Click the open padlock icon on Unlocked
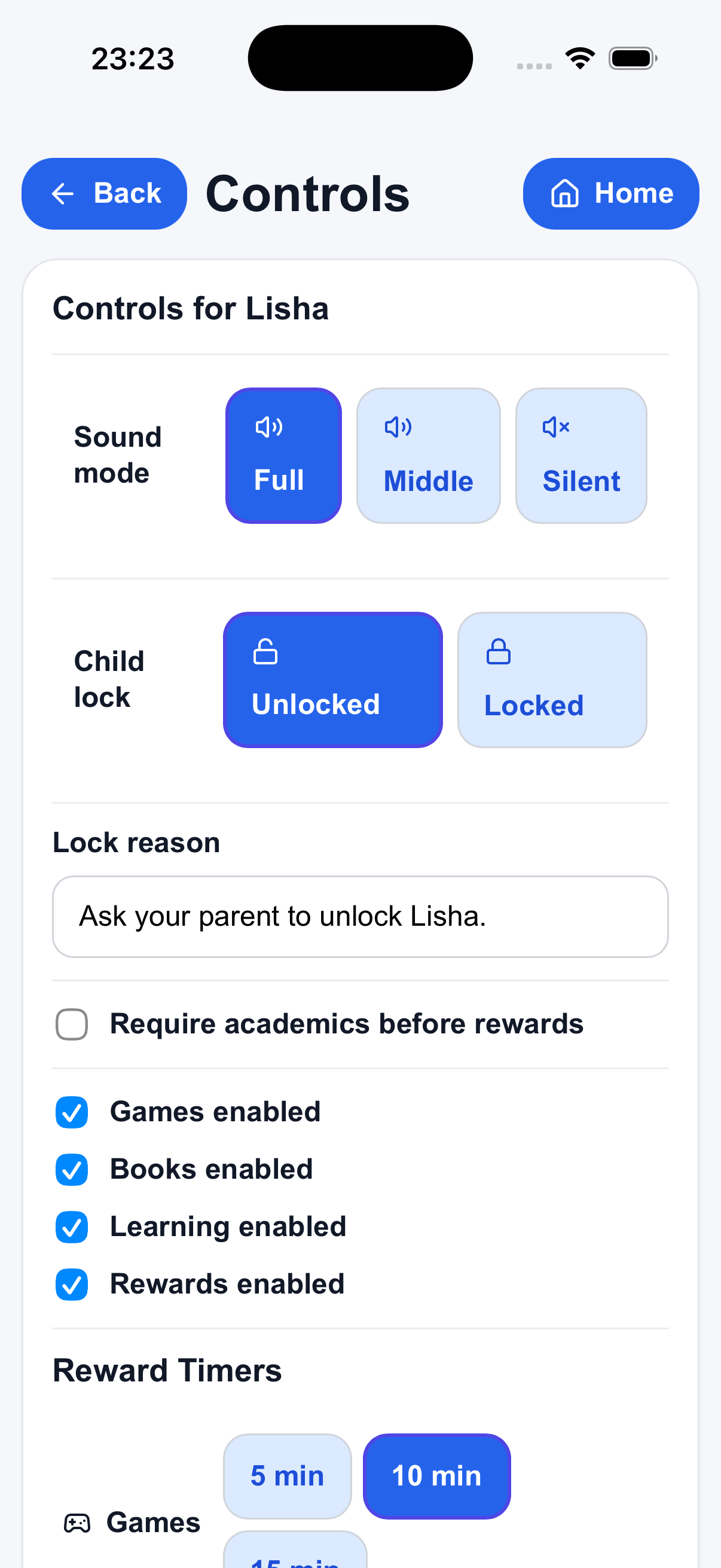The height and width of the screenshot is (1568, 721). (x=265, y=651)
